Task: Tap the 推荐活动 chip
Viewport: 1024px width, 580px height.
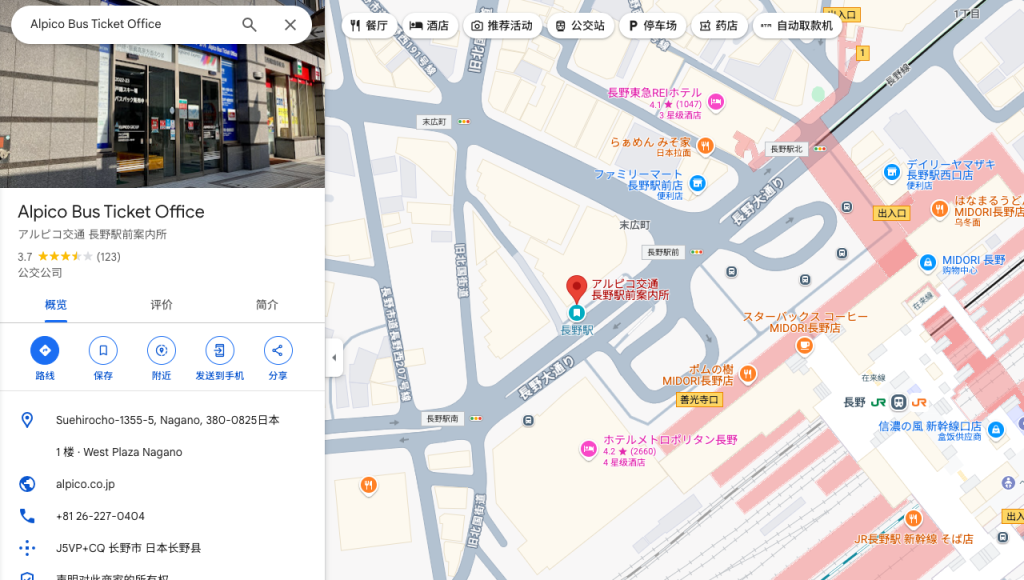Action: [x=503, y=26]
